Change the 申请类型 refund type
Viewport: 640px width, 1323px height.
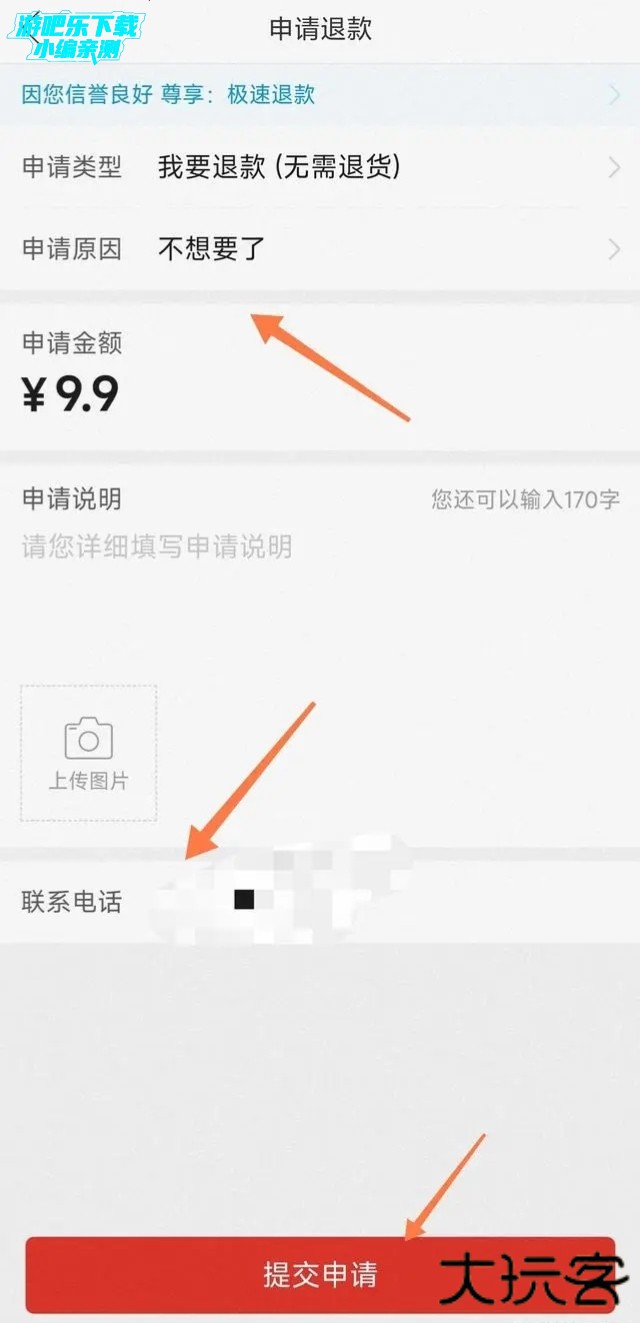[x=319, y=167]
